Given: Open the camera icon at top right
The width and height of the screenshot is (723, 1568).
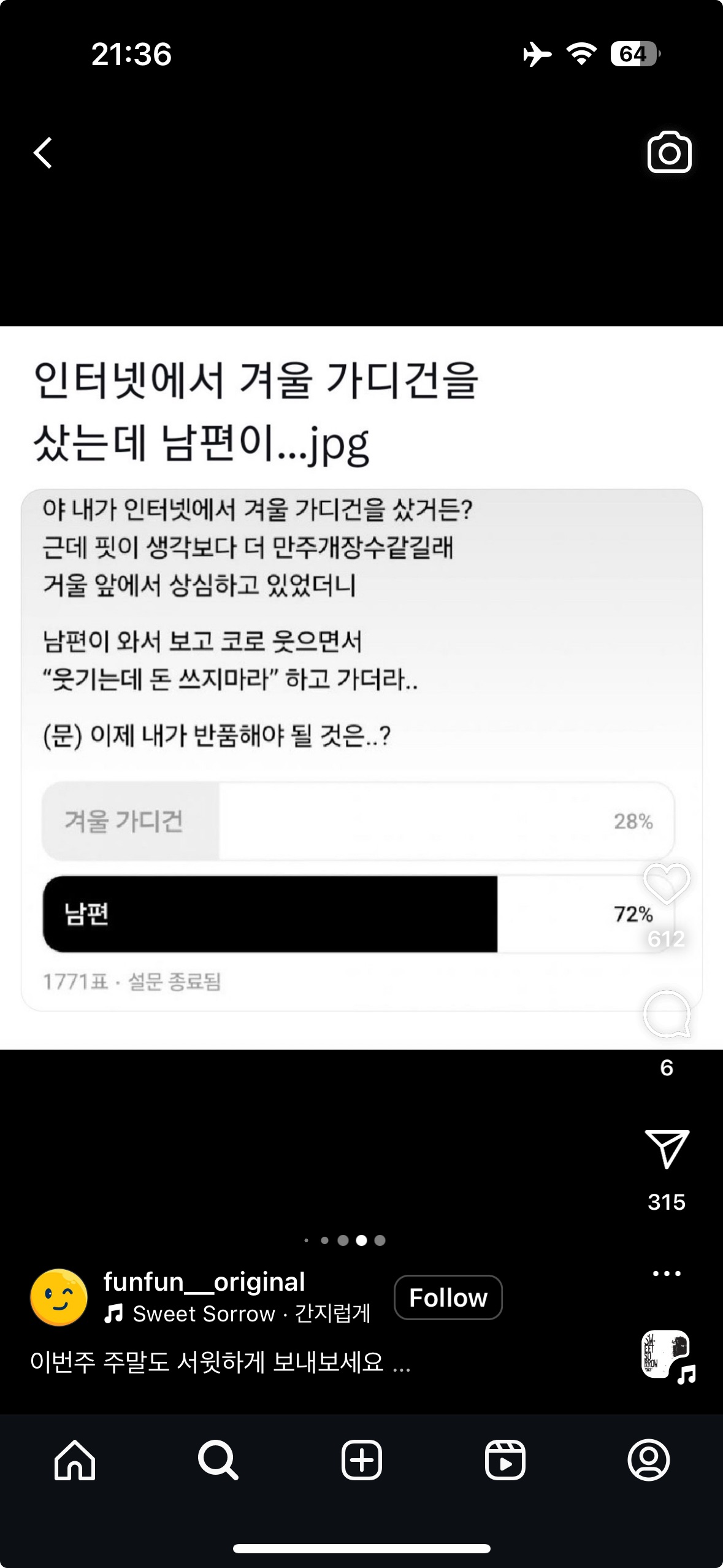Looking at the screenshot, I should [669, 152].
